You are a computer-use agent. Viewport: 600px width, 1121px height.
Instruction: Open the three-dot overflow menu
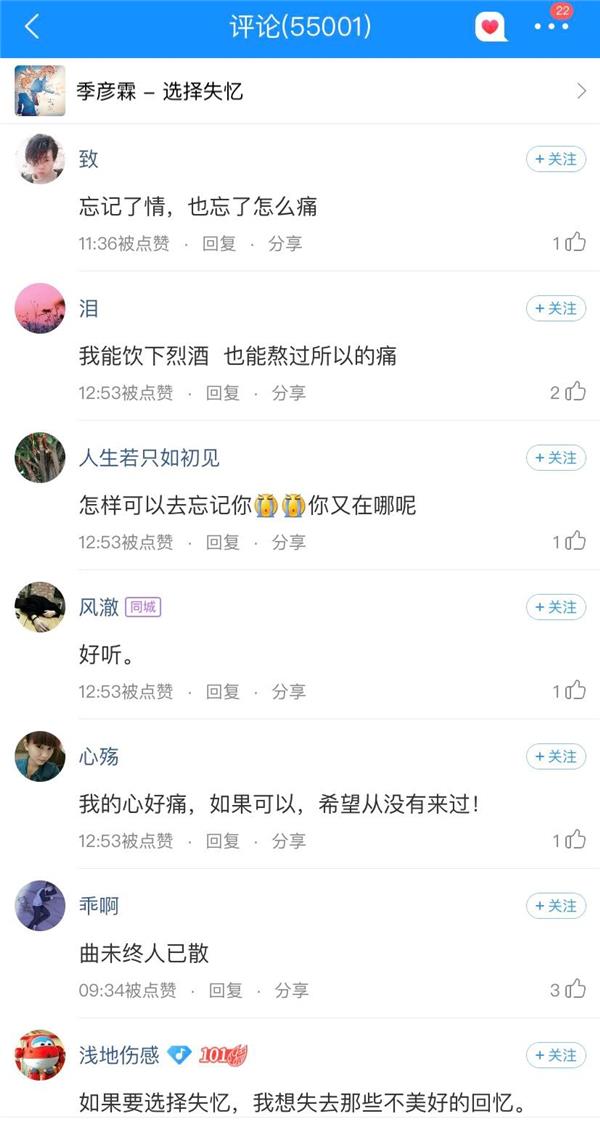click(x=551, y=28)
